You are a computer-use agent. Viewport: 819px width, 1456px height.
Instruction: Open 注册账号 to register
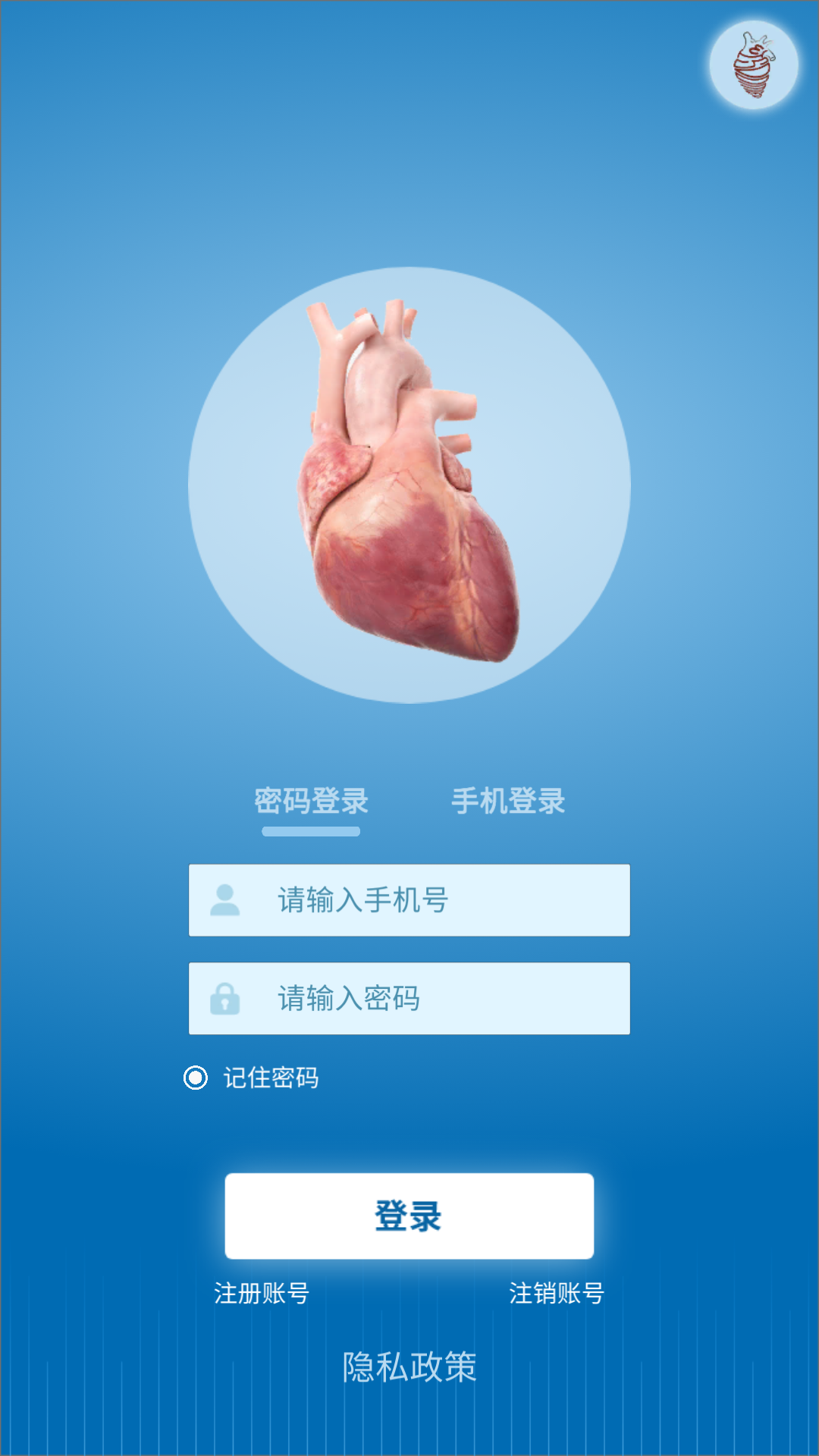(x=262, y=1293)
